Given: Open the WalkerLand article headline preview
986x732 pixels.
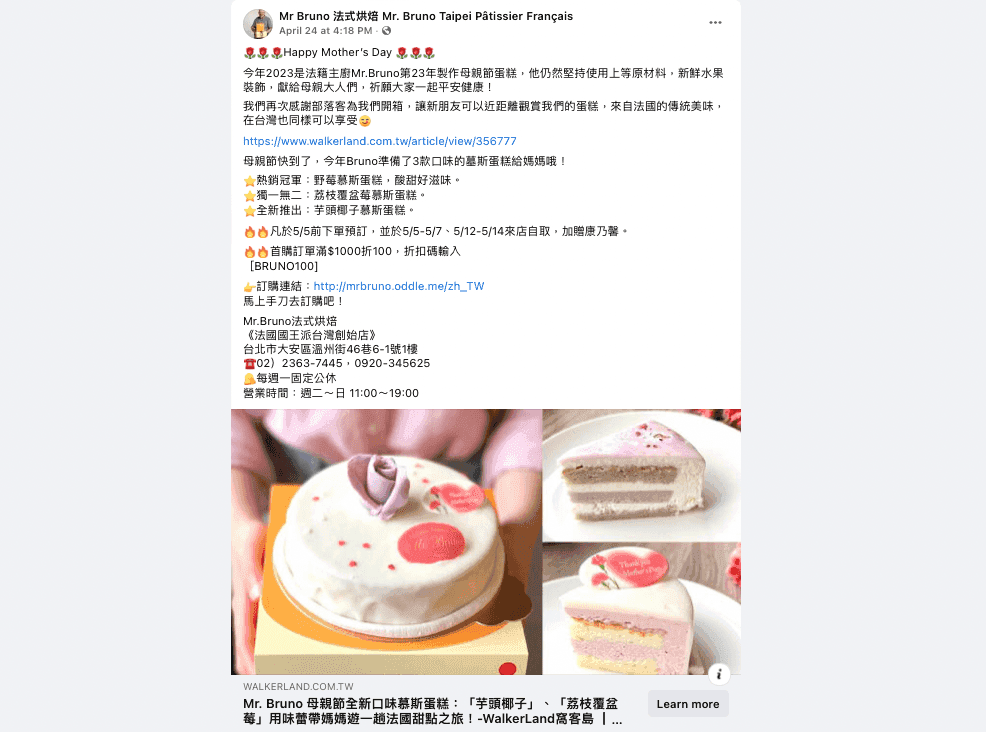Looking at the screenshot, I should click(433, 711).
